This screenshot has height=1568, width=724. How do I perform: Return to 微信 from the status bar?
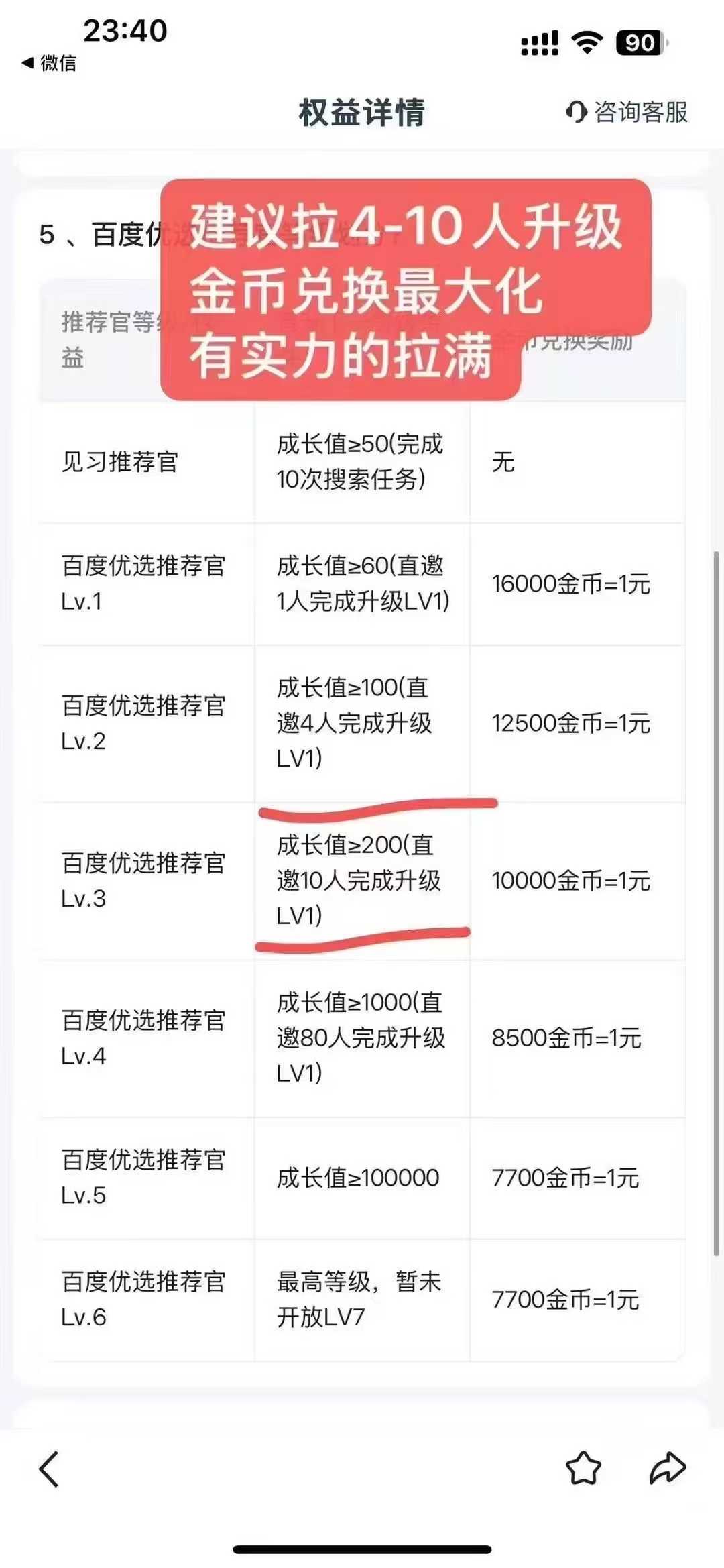49,63
